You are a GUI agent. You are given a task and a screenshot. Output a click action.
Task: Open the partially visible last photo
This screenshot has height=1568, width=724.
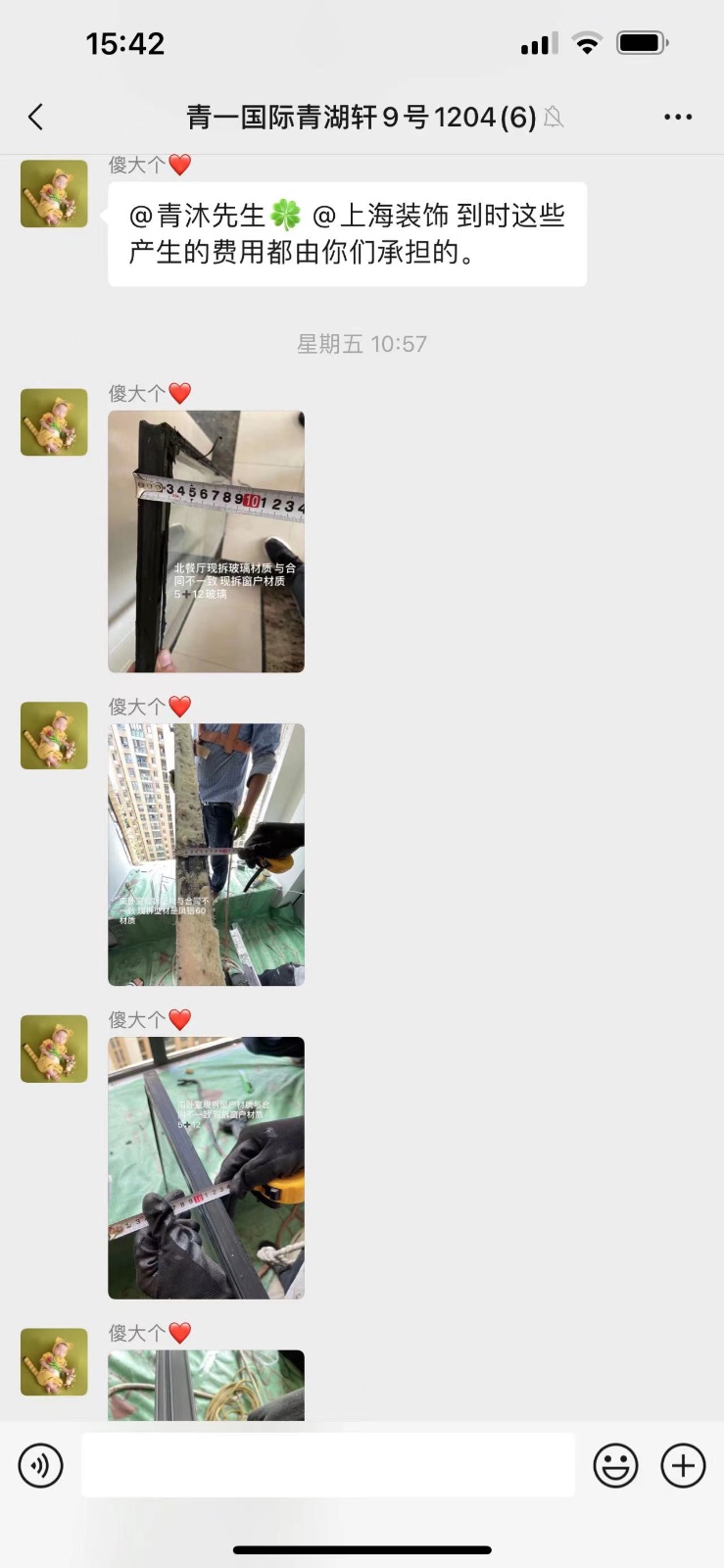click(206, 1385)
